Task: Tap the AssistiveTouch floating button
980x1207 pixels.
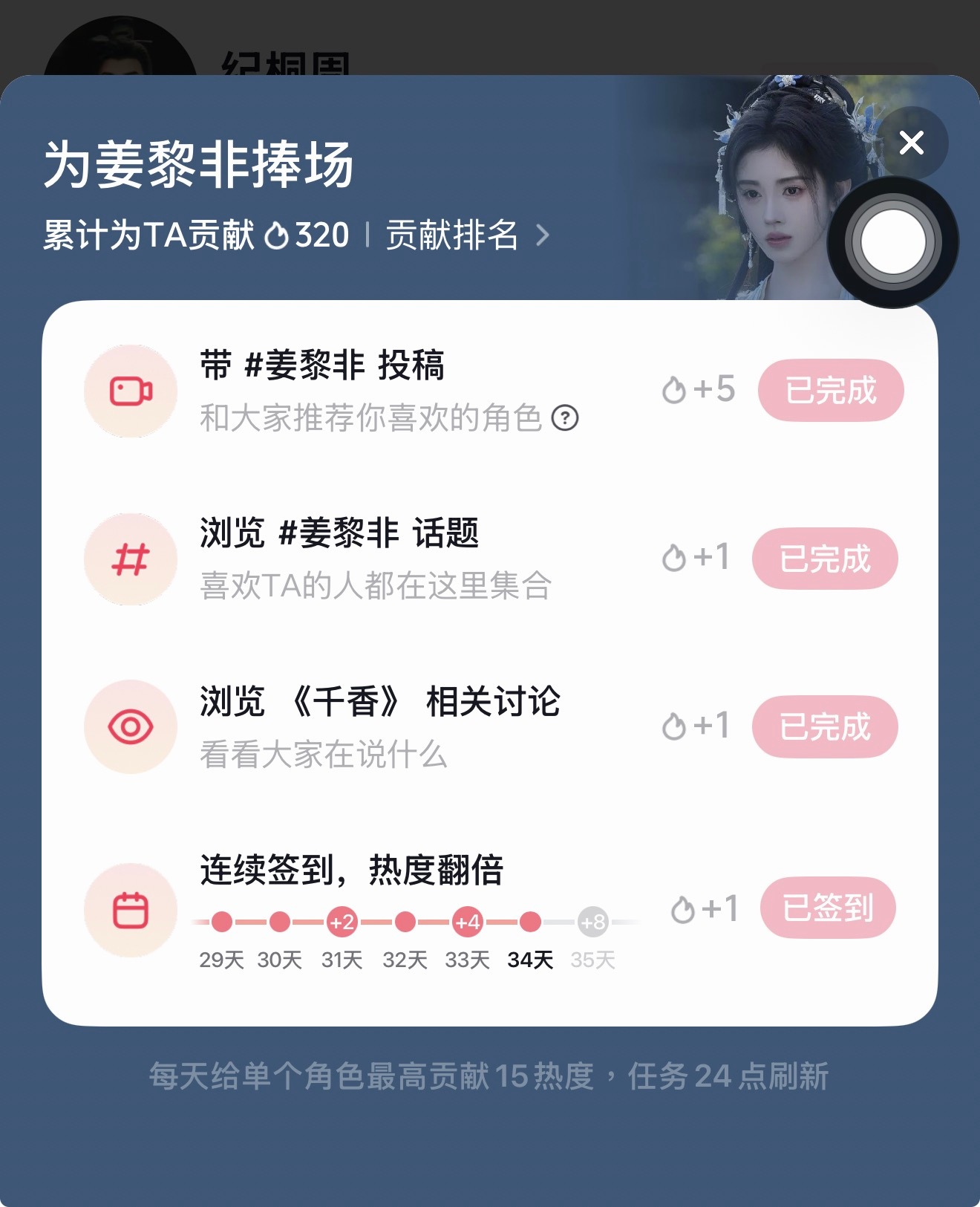Action: point(893,242)
